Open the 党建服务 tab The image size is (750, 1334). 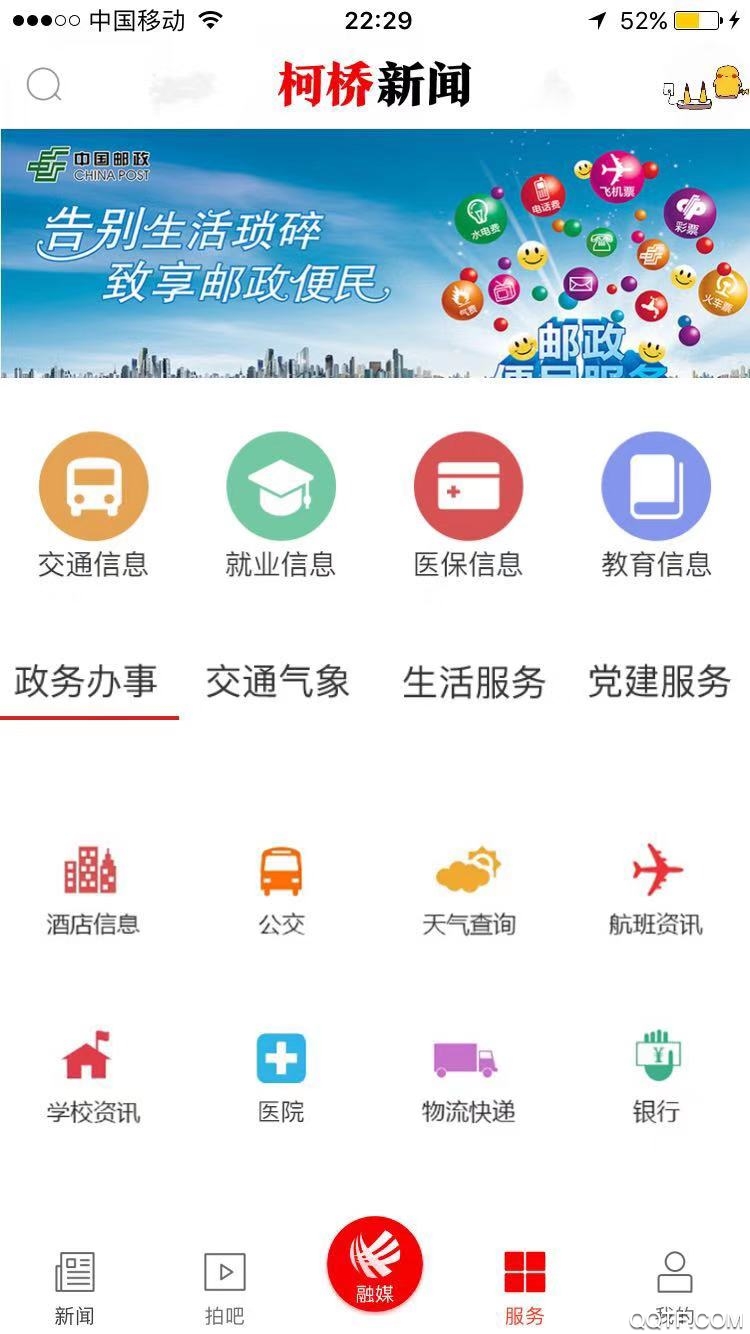657,684
